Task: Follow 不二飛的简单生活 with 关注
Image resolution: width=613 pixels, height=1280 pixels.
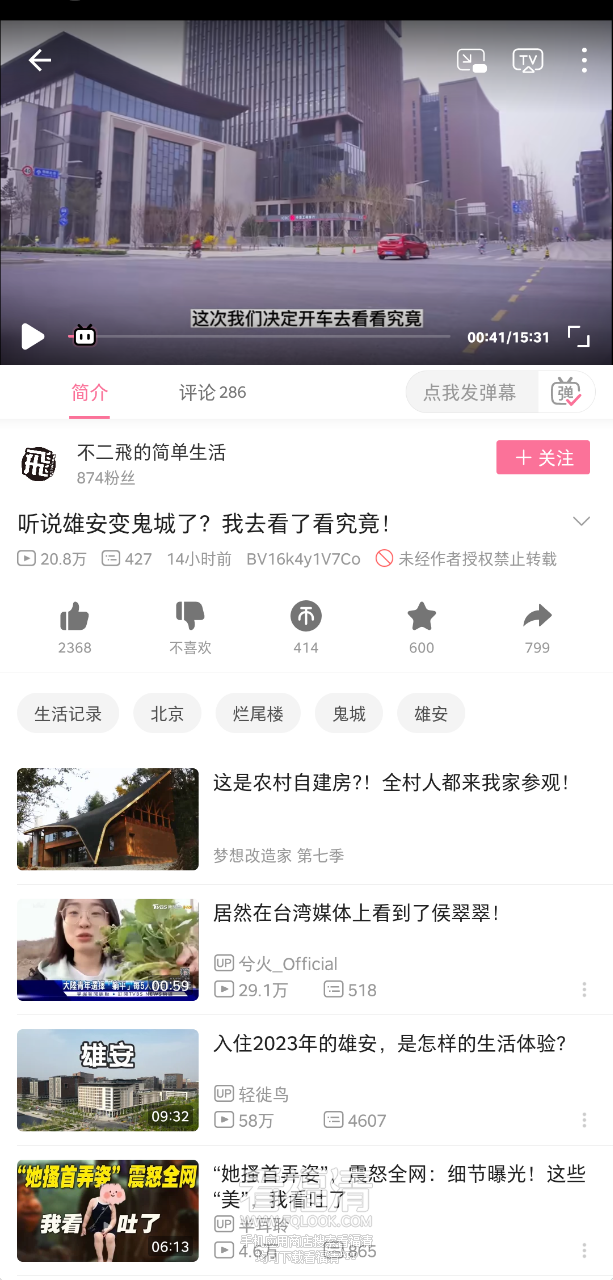Action: [543, 458]
